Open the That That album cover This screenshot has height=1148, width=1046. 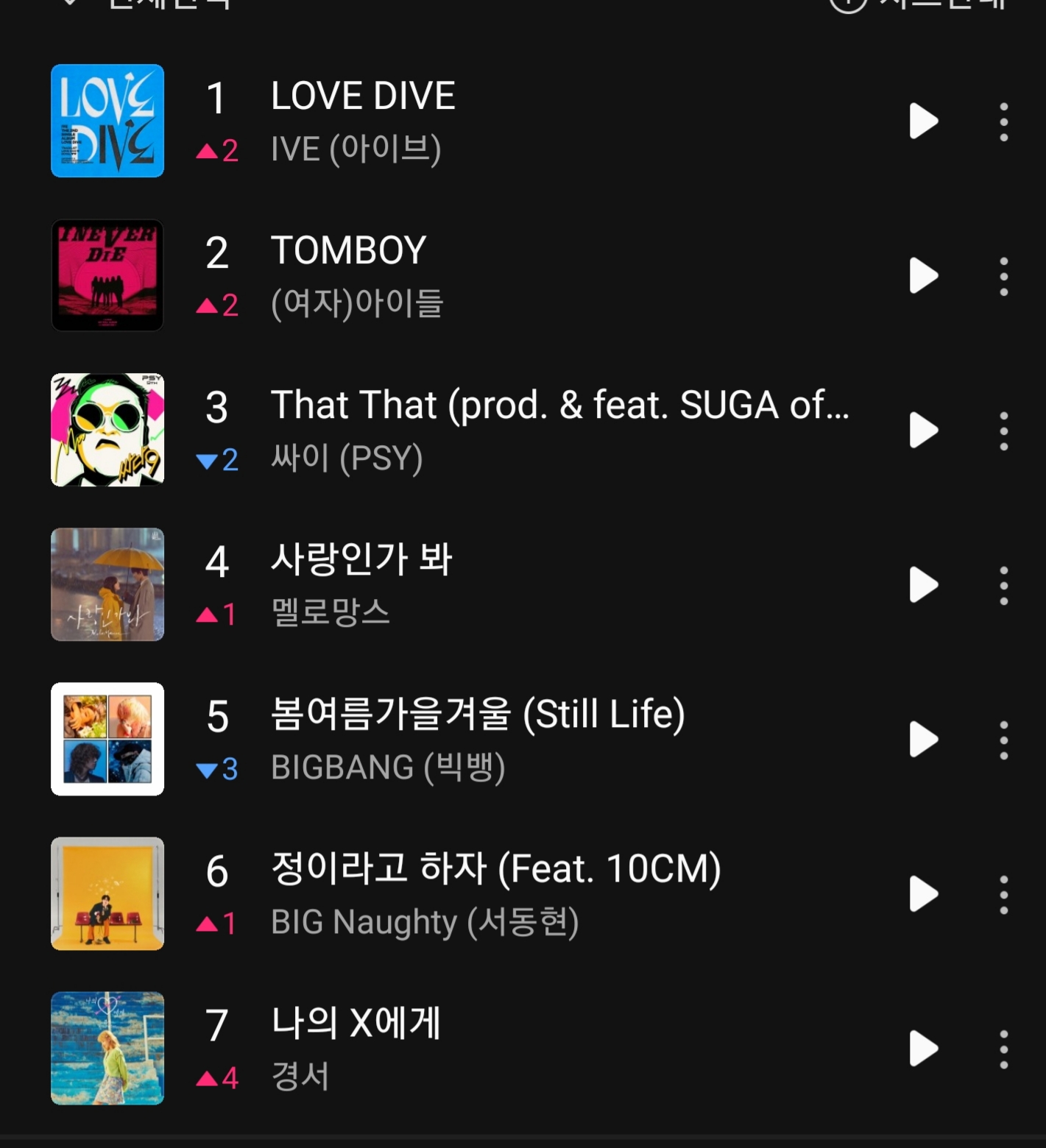(107, 430)
